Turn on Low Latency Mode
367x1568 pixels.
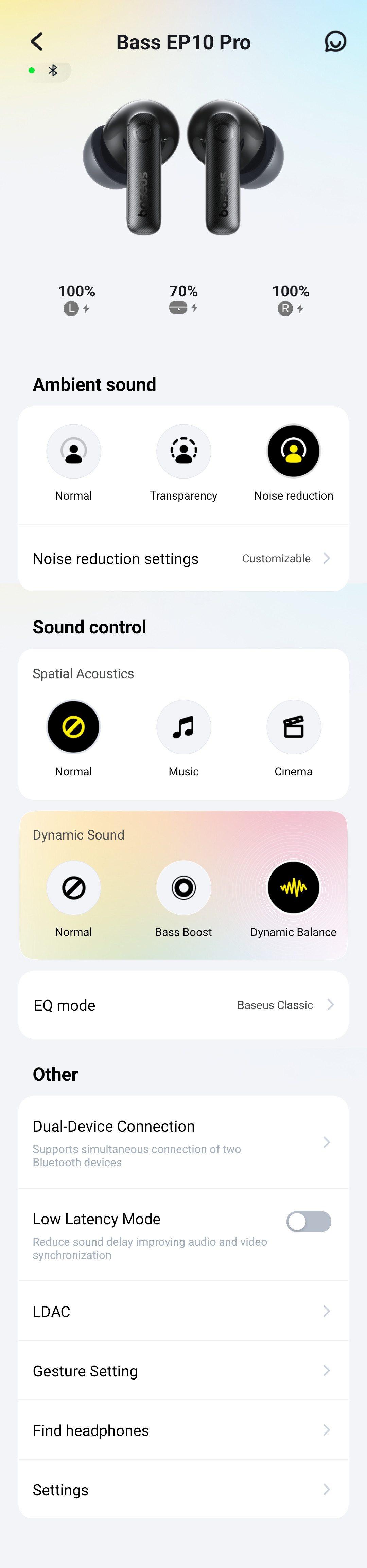point(309,1222)
